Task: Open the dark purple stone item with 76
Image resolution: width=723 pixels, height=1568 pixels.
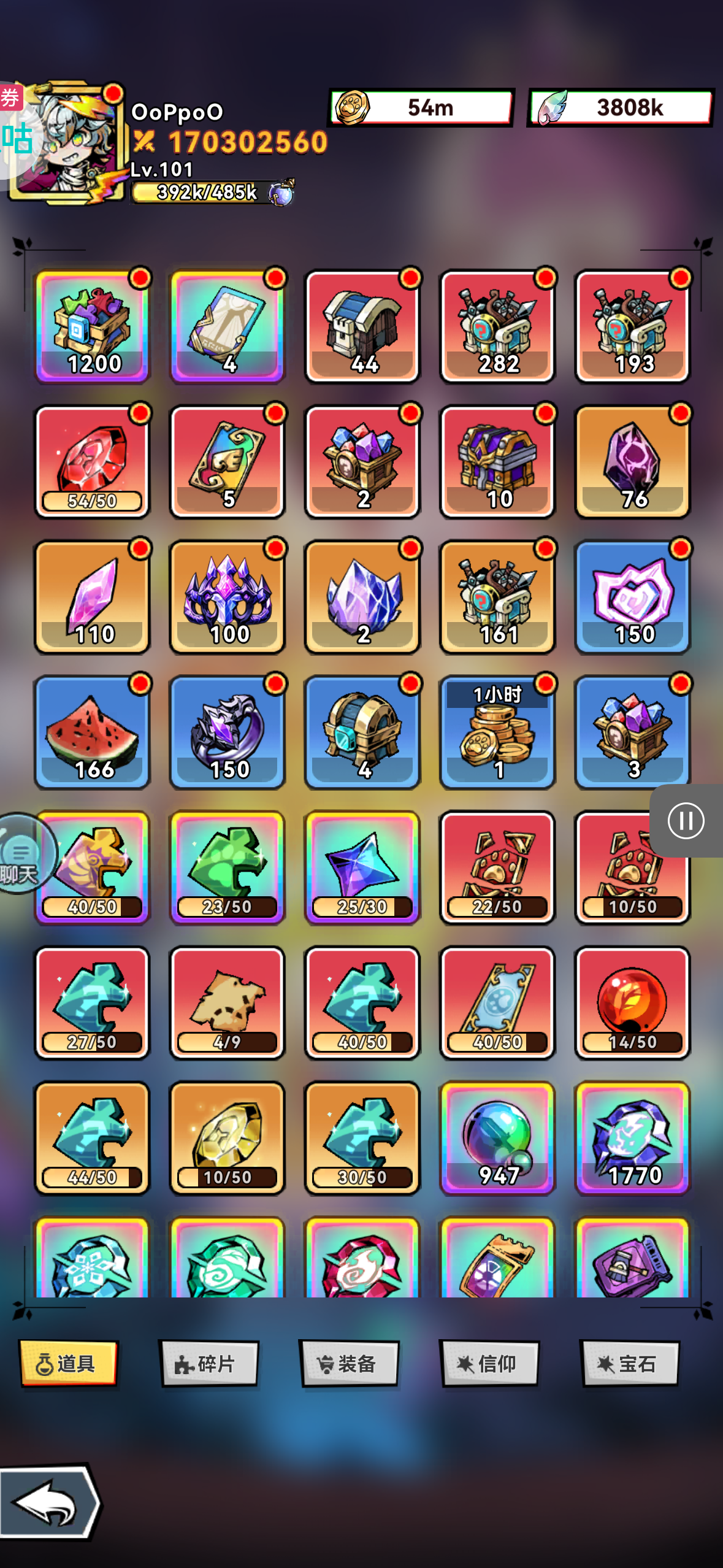Action: pyautogui.click(x=632, y=461)
